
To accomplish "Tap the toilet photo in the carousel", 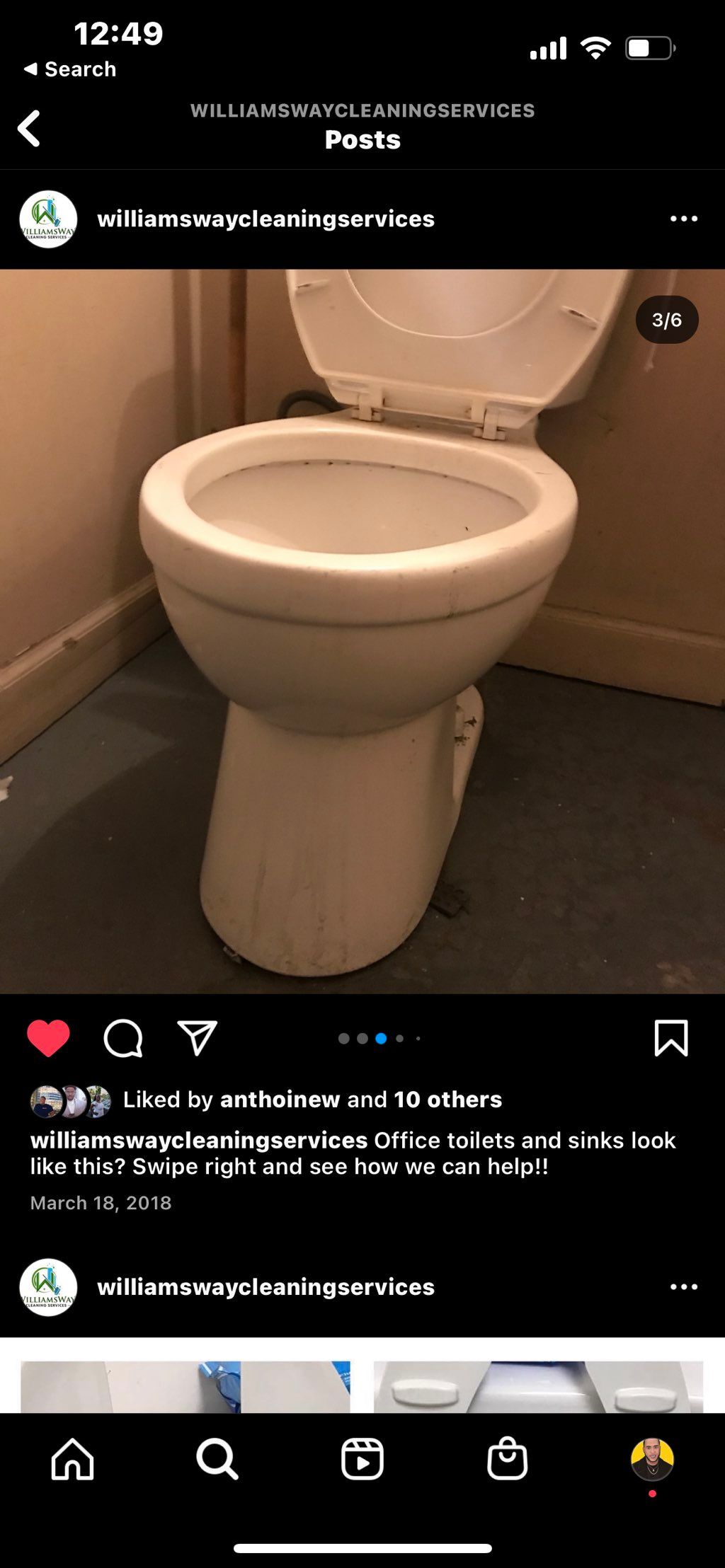I will tap(362, 631).
